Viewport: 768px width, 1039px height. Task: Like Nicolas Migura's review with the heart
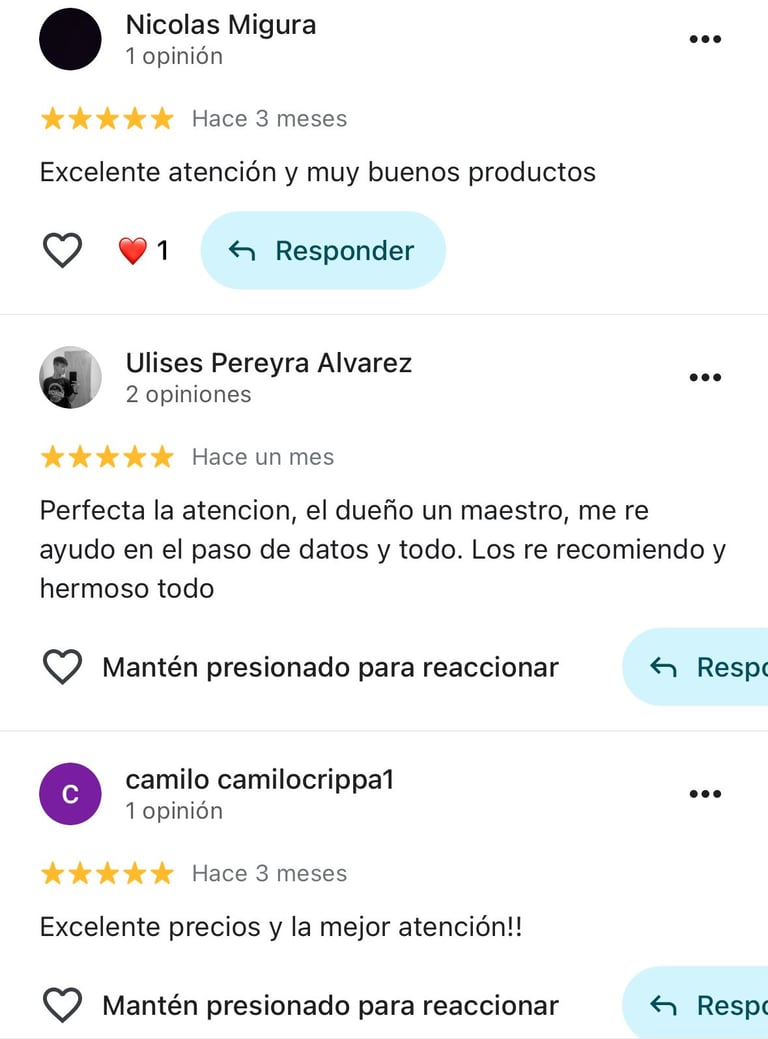pyautogui.click(x=62, y=250)
